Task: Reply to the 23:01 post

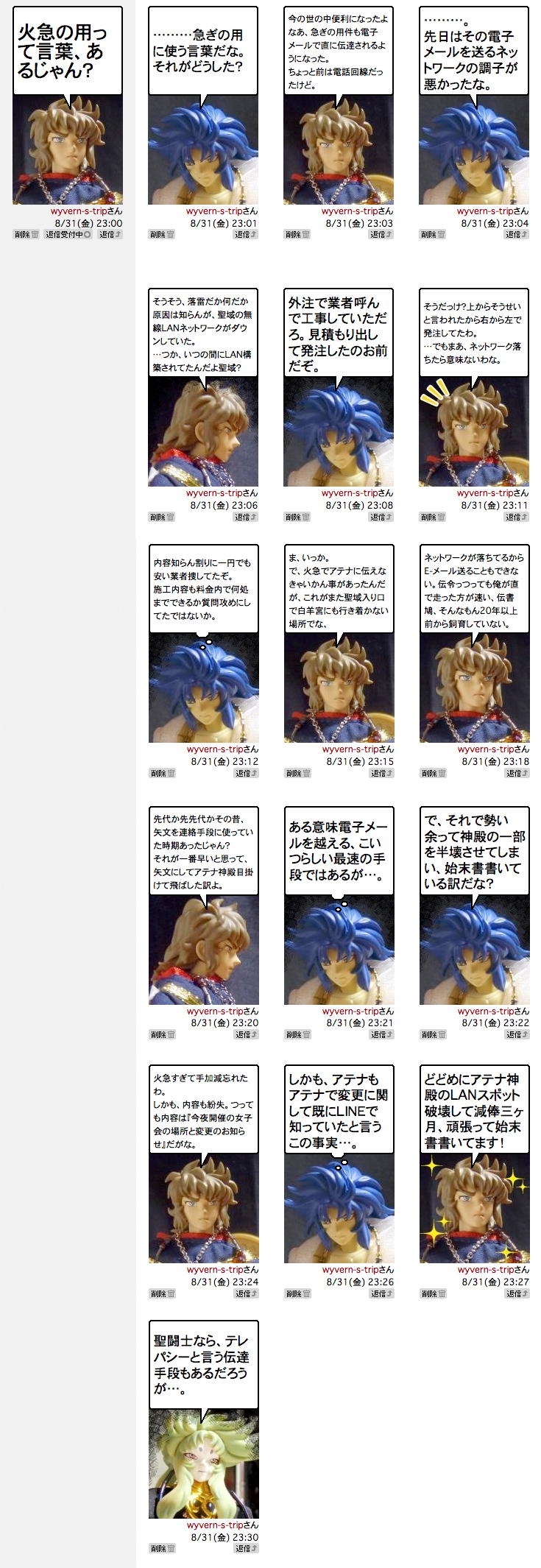Action: click(x=246, y=235)
